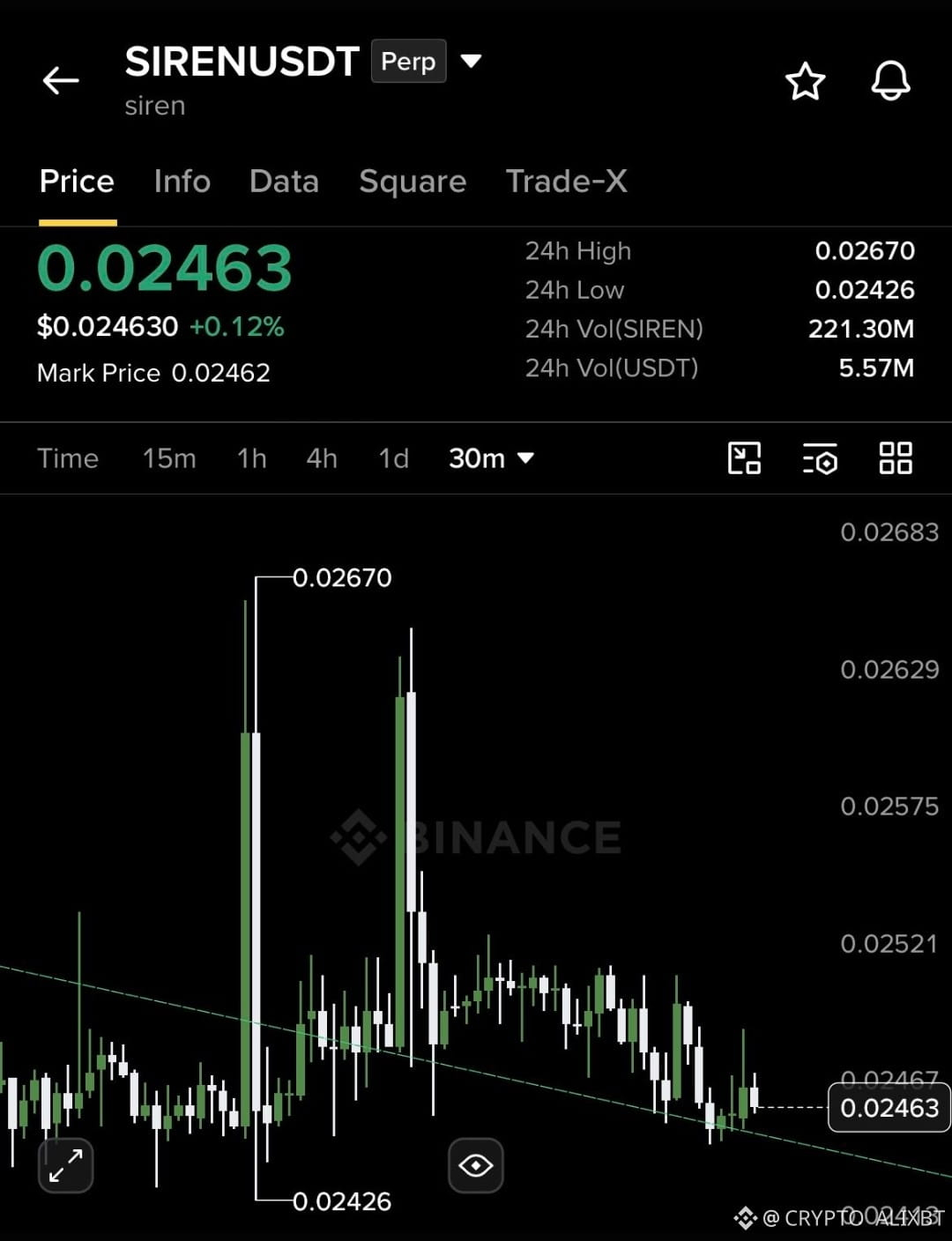
Task: Open the SIRENUSDT pair selector dropdown
Action: (x=472, y=61)
